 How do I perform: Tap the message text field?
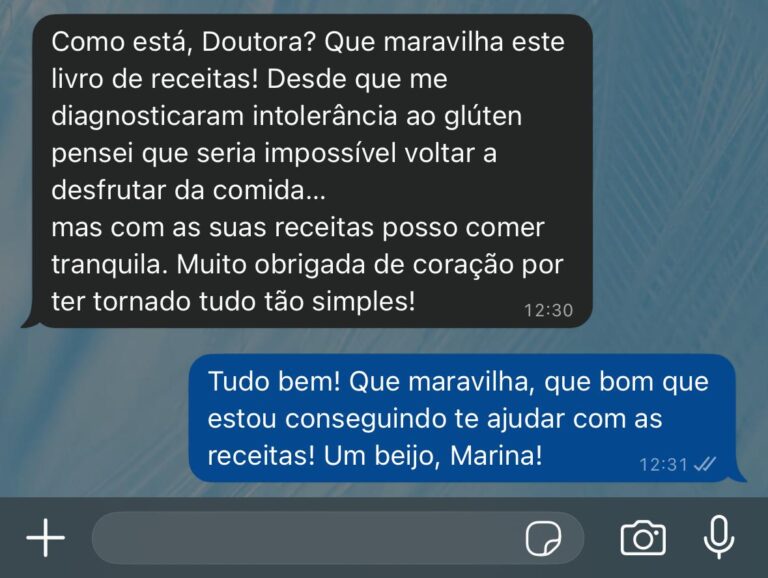tap(300, 539)
